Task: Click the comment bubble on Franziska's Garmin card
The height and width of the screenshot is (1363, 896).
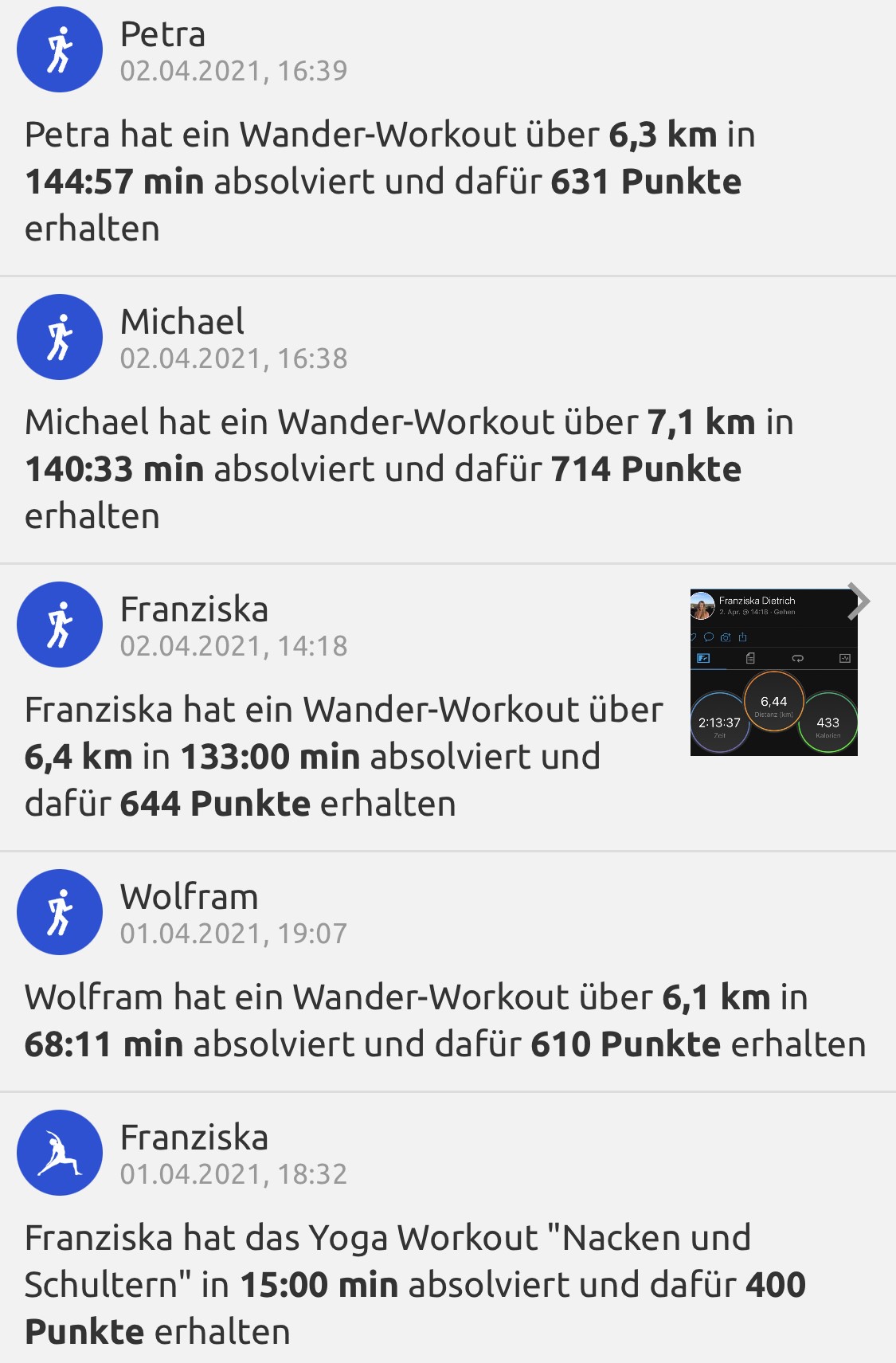Action: 709,636
